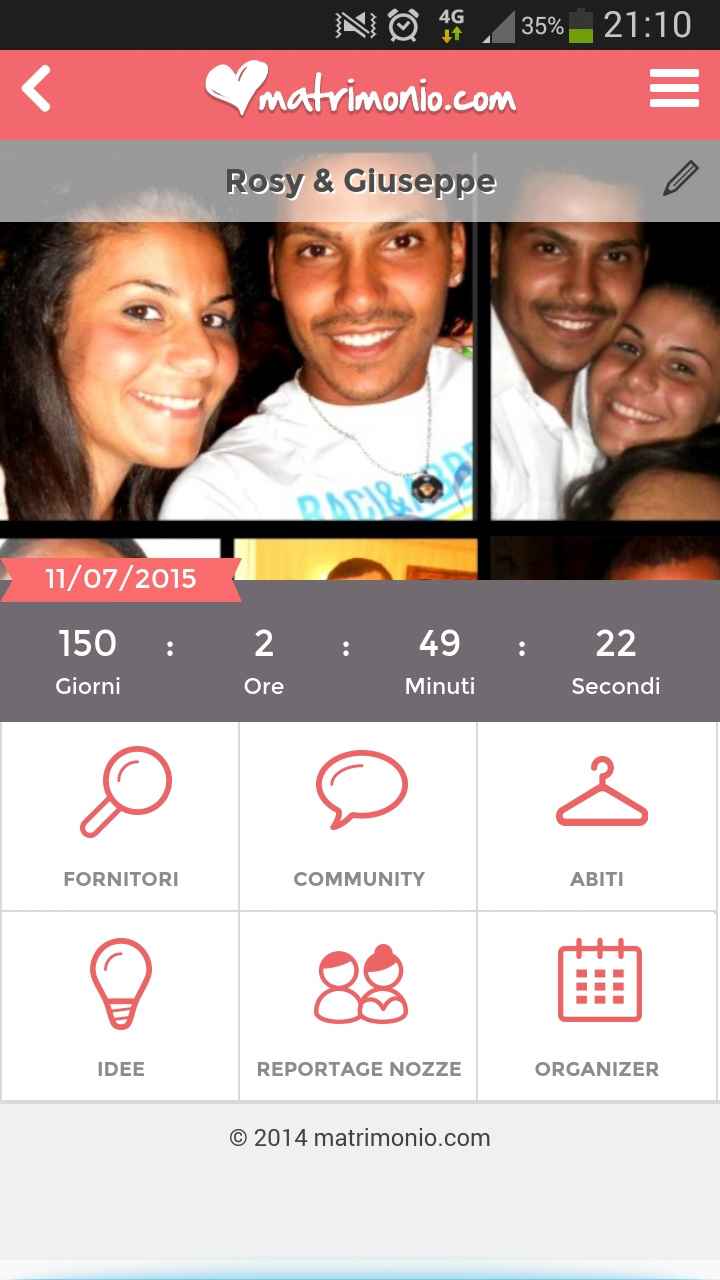
Task: Browse the Abiti section
Action: 597,816
